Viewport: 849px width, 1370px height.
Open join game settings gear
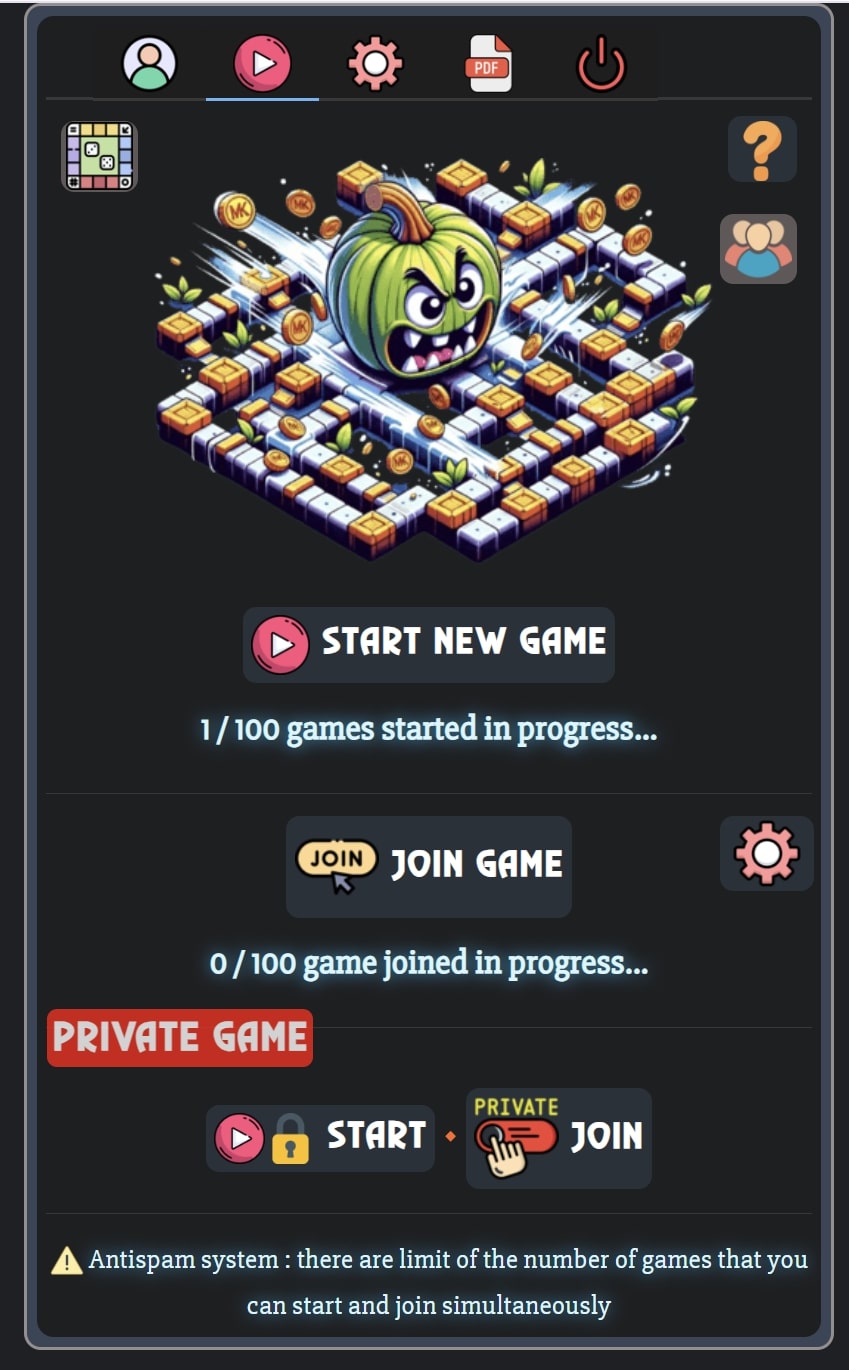pos(766,853)
